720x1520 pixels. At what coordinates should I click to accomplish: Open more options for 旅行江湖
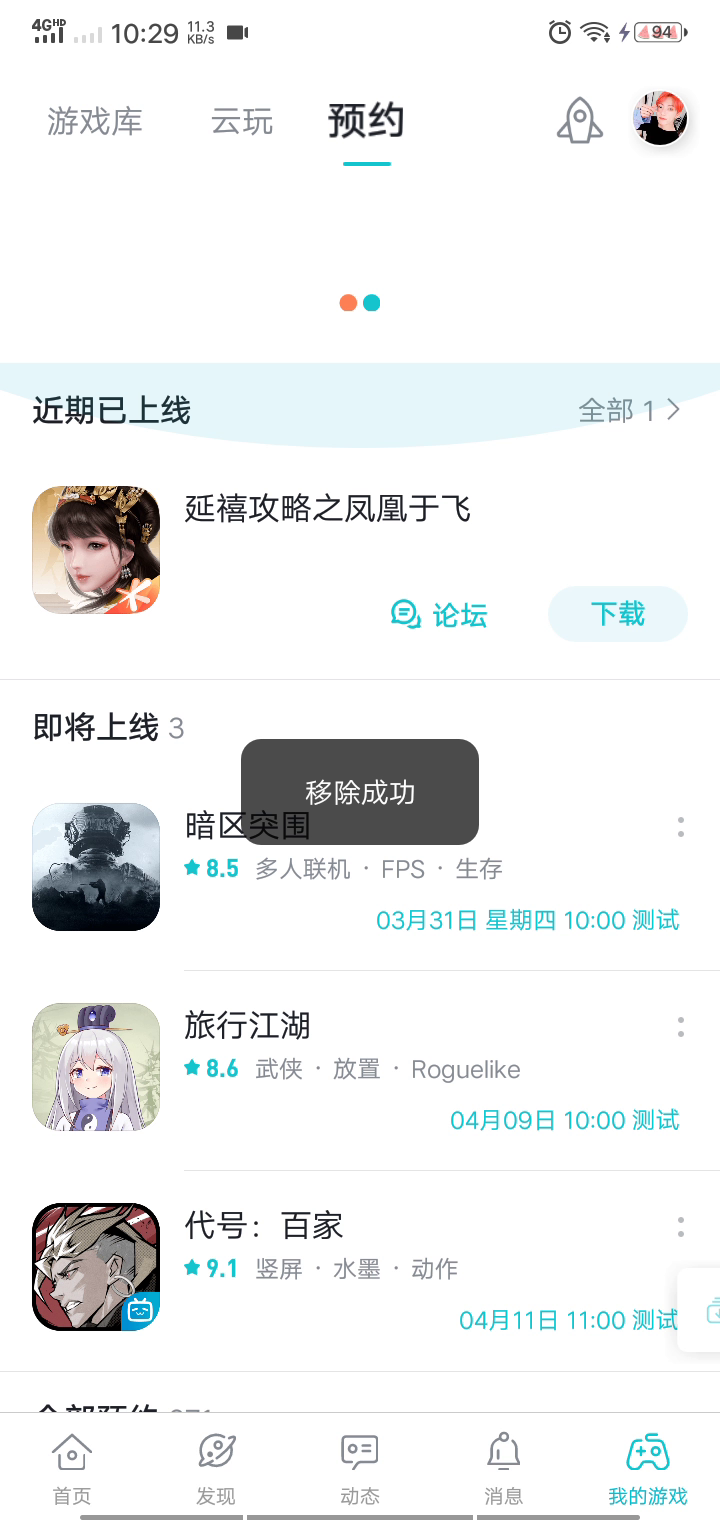[680, 1027]
